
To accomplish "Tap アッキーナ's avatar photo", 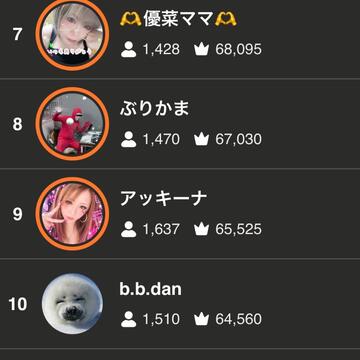I will [72, 214].
